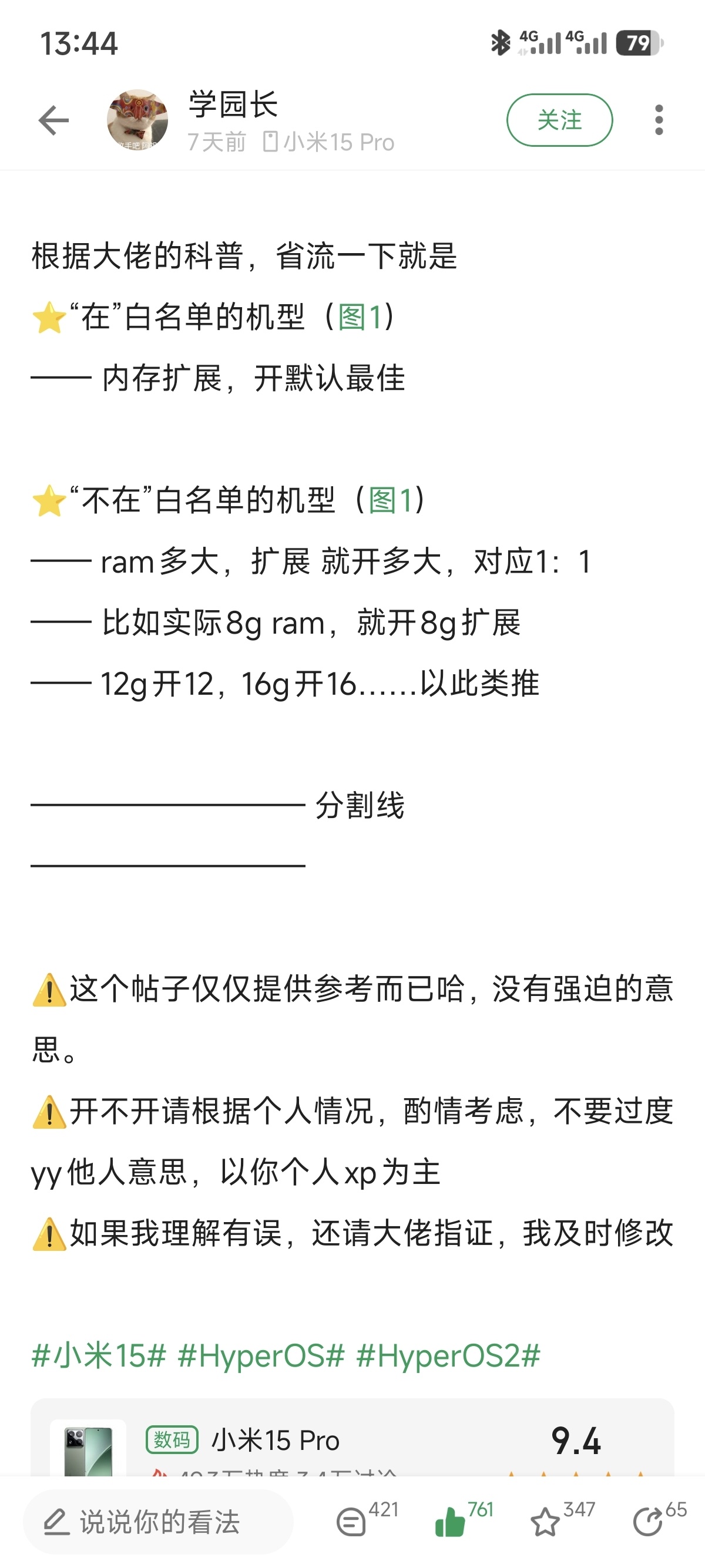
Task: Open the #HyperOS2# hashtag
Action: pyautogui.click(x=448, y=1356)
